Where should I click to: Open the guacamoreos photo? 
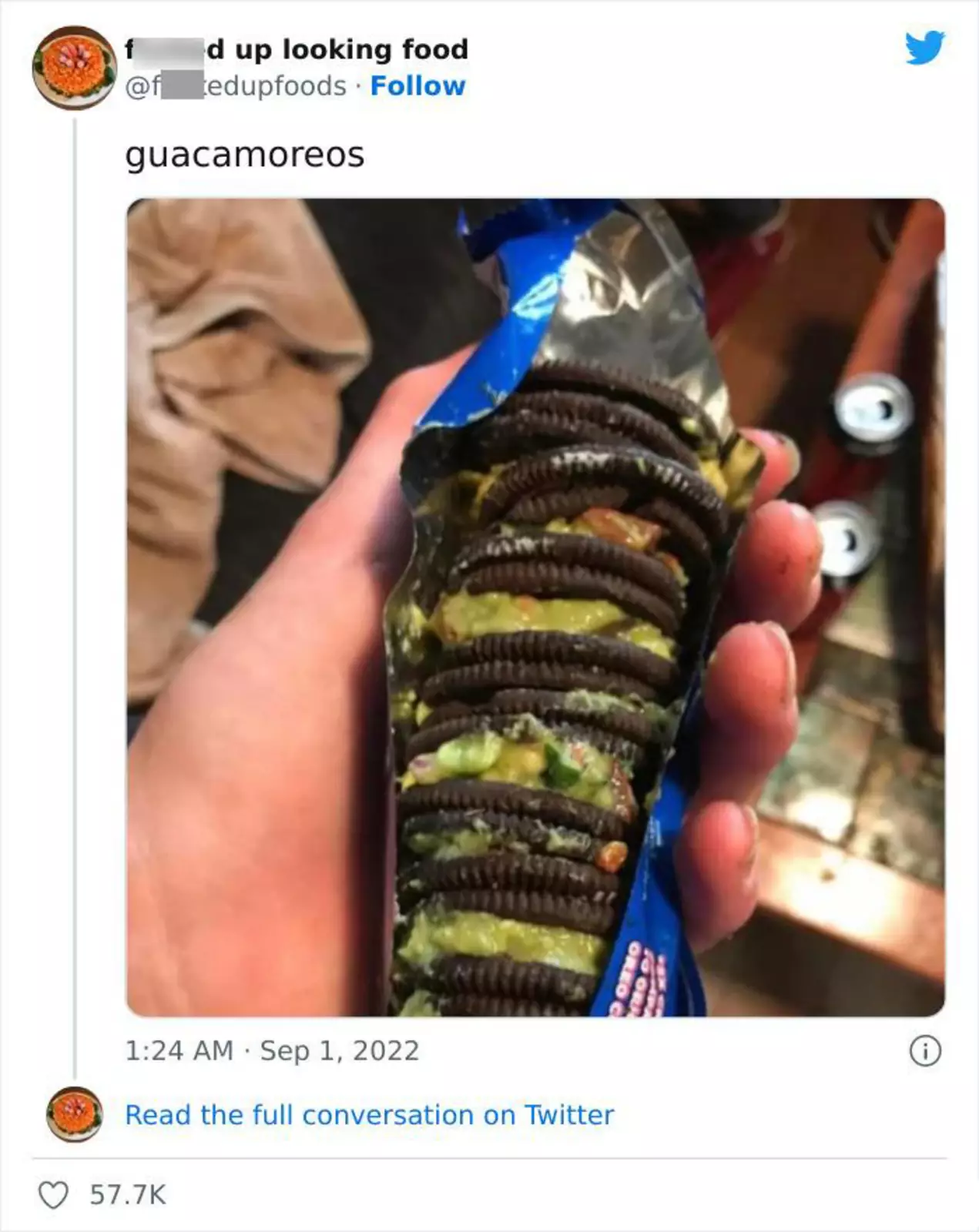point(535,607)
